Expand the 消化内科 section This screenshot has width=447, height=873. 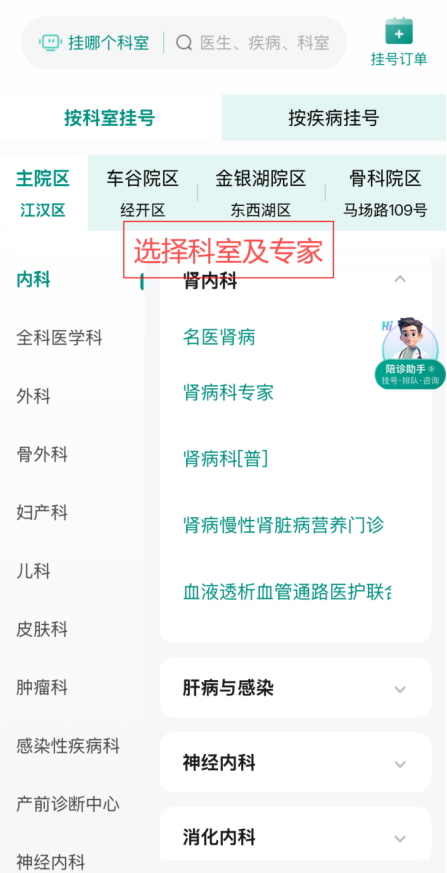coord(296,836)
